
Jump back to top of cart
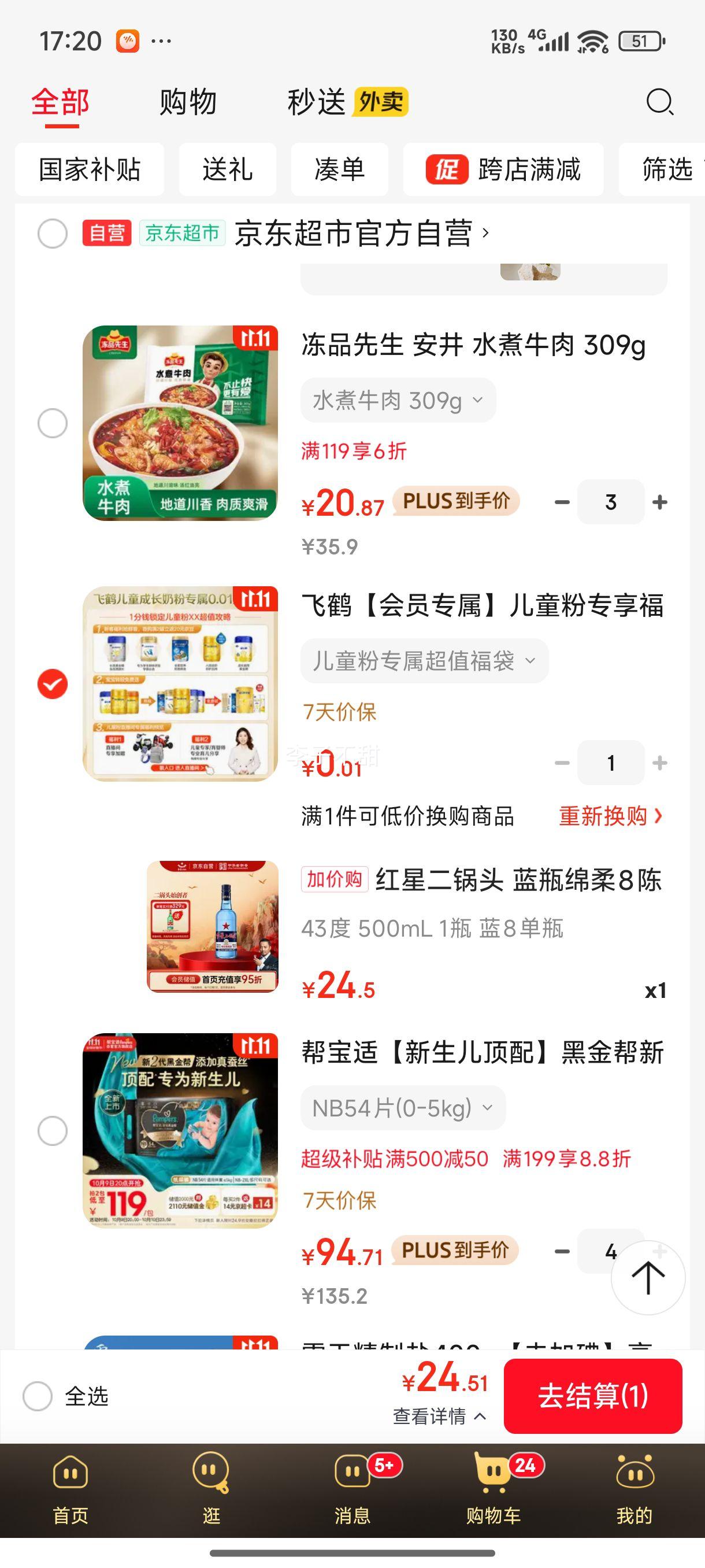tap(648, 1277)
